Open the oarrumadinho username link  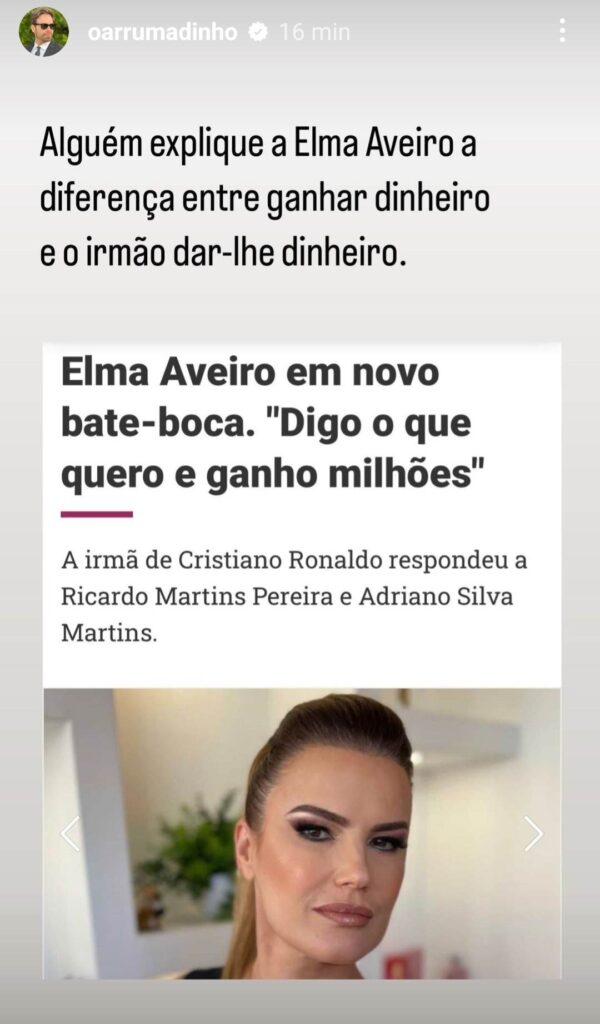[x=162, y=32]
